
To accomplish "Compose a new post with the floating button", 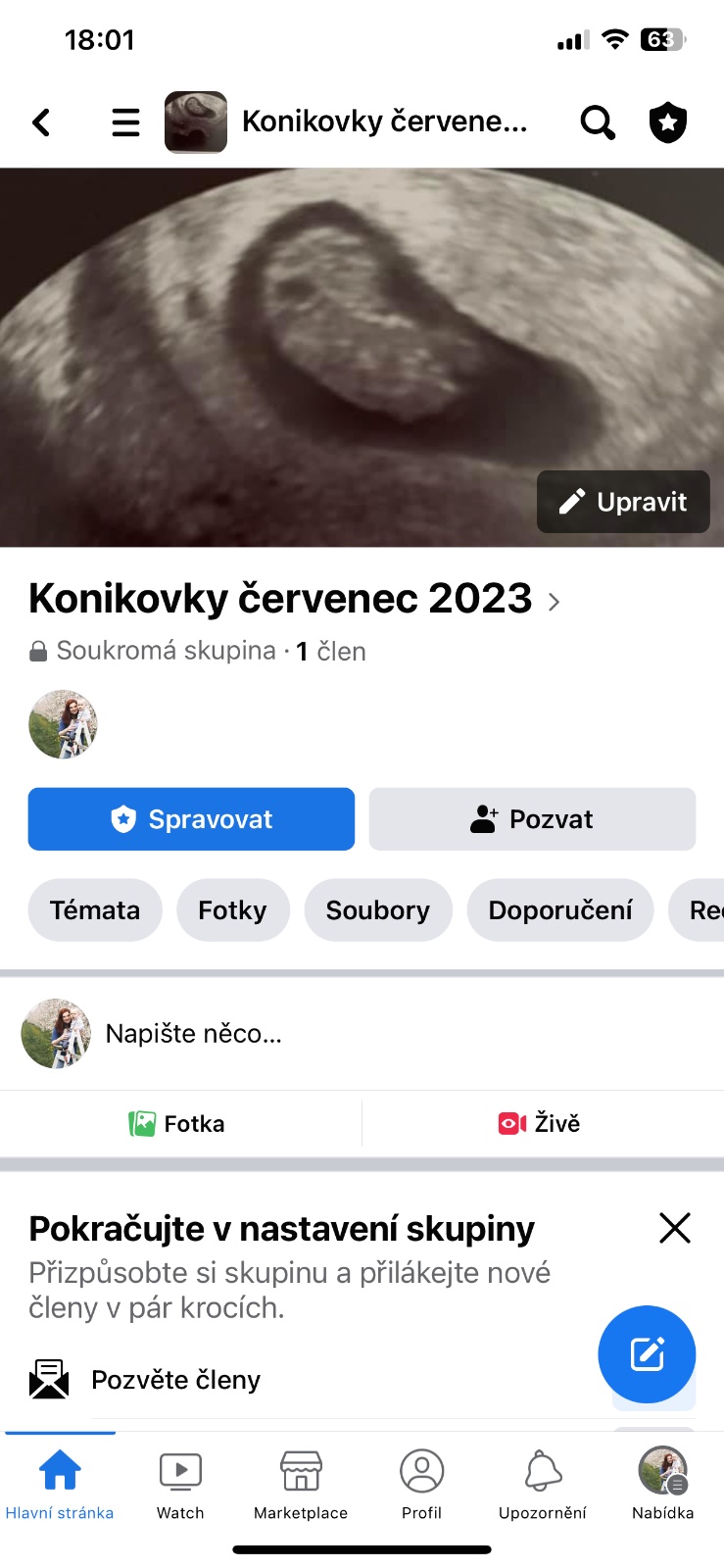I will pyautogui.click(x=647, y=1354).
